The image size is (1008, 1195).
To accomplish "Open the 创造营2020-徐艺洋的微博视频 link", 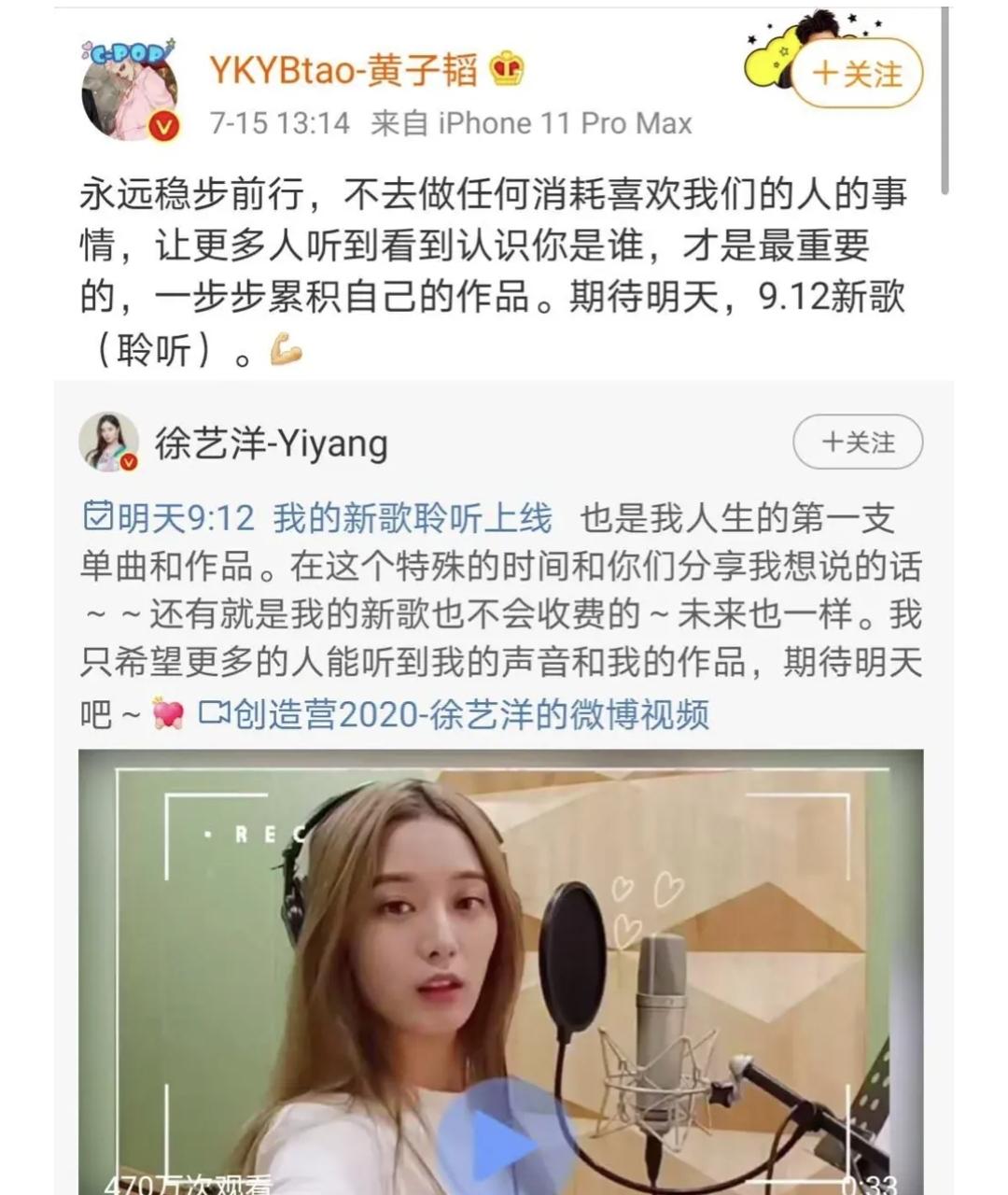I will [x=455, y=714].
